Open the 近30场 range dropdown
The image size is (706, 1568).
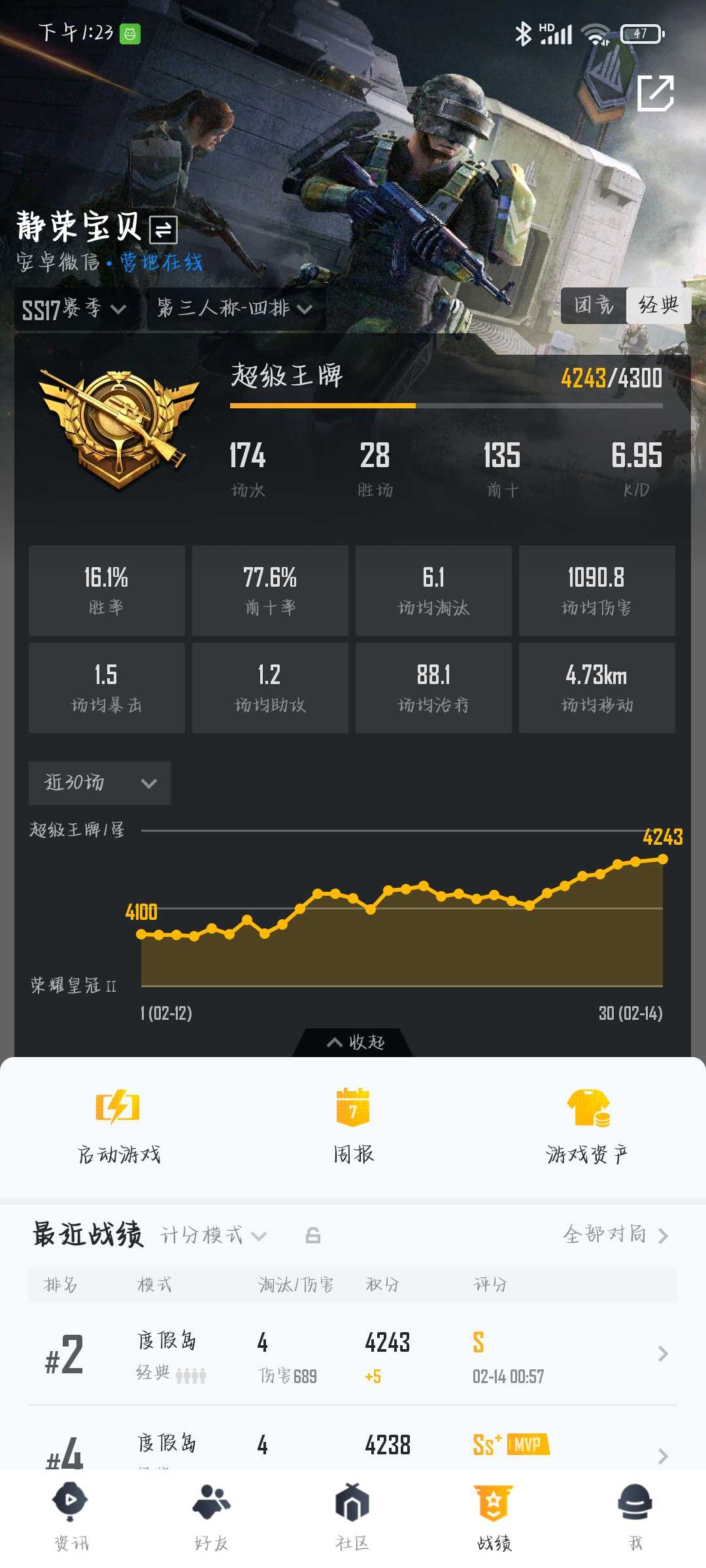point(99,783)
